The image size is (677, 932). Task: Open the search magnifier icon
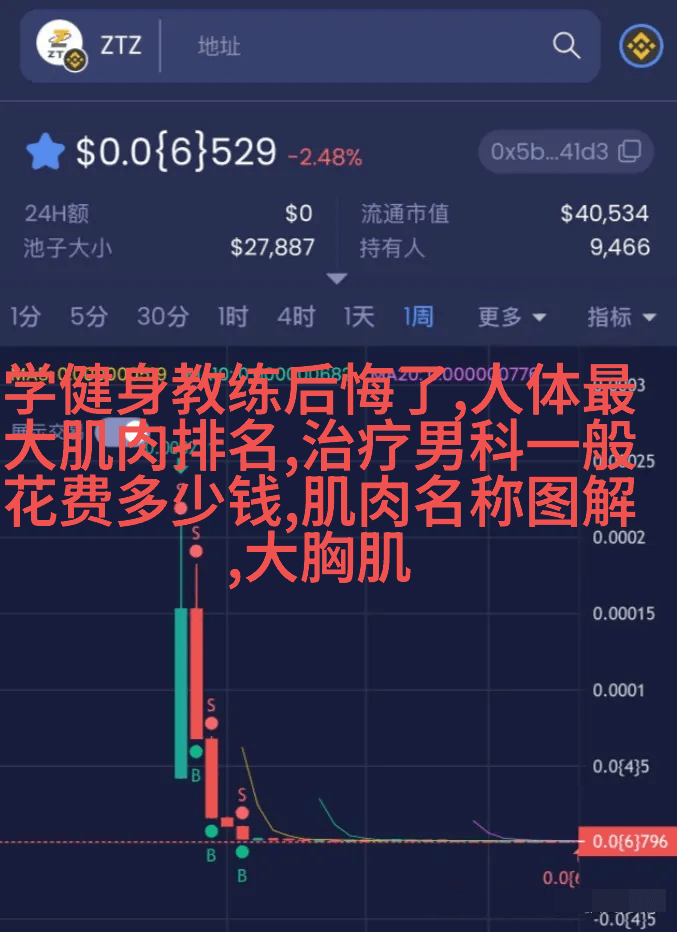click(566, 46)
